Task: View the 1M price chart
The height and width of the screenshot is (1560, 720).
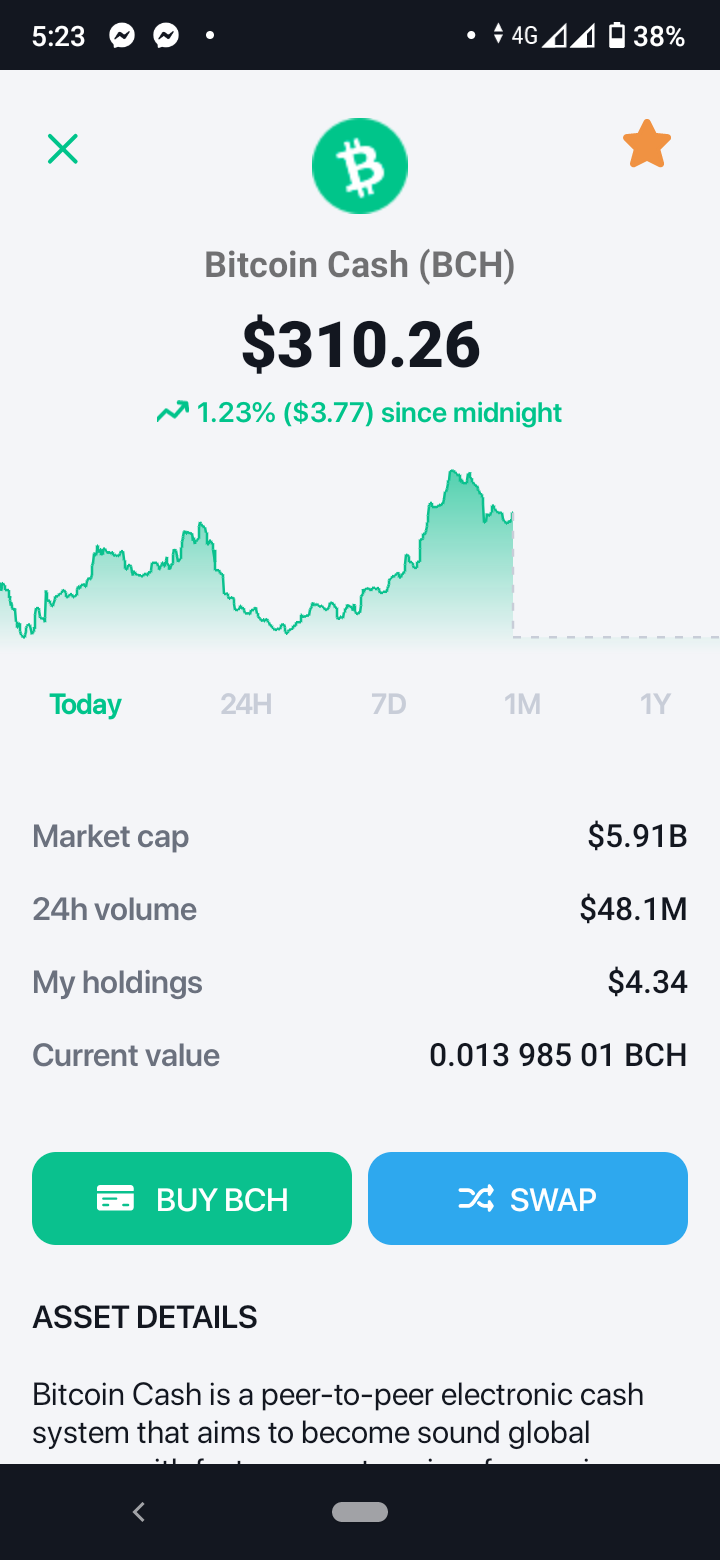Action: (x=523, y=704)
